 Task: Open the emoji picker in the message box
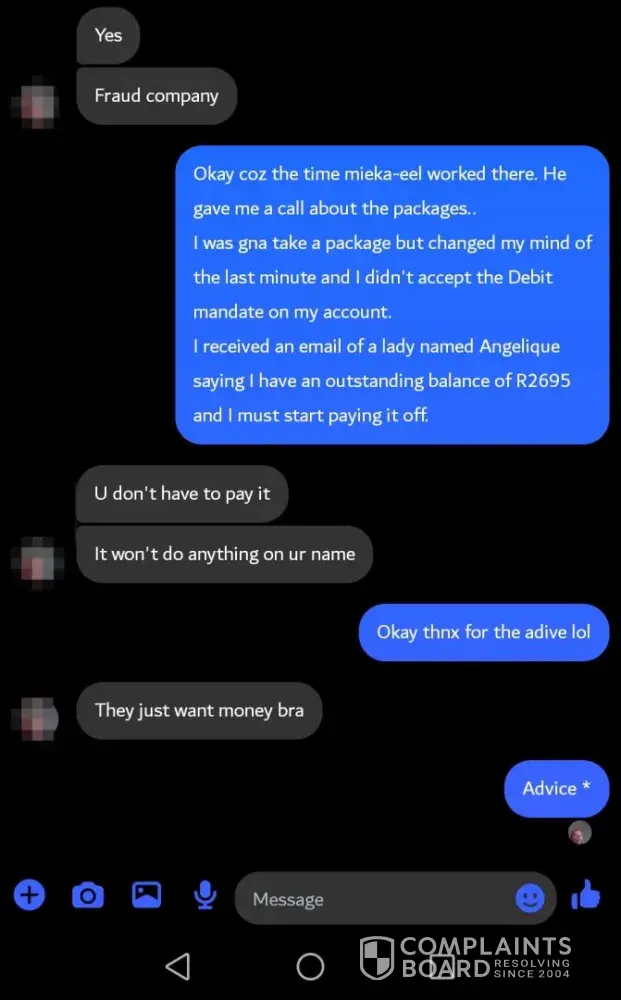point(529,898)
